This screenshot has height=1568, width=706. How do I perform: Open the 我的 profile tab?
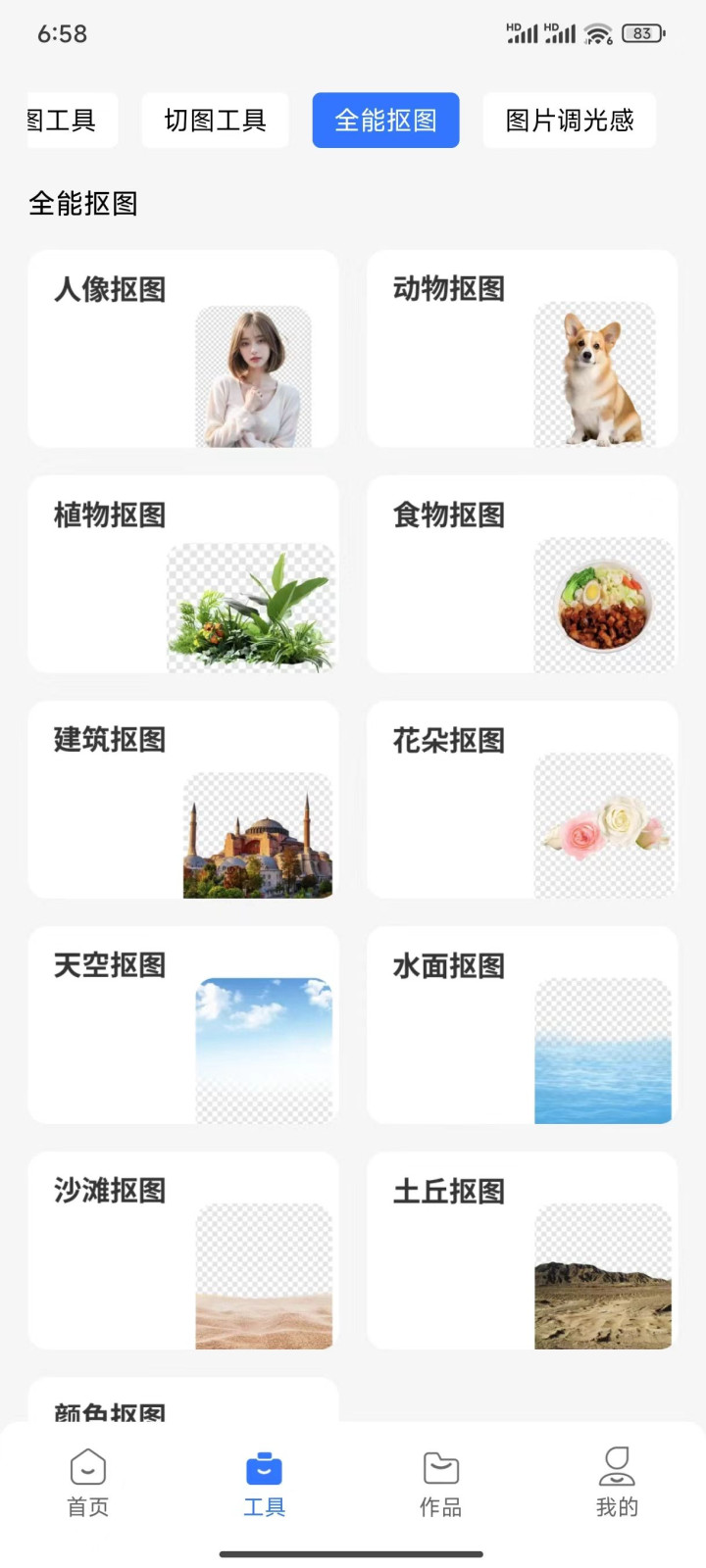pyautogui.click(x=617, y=1482)
